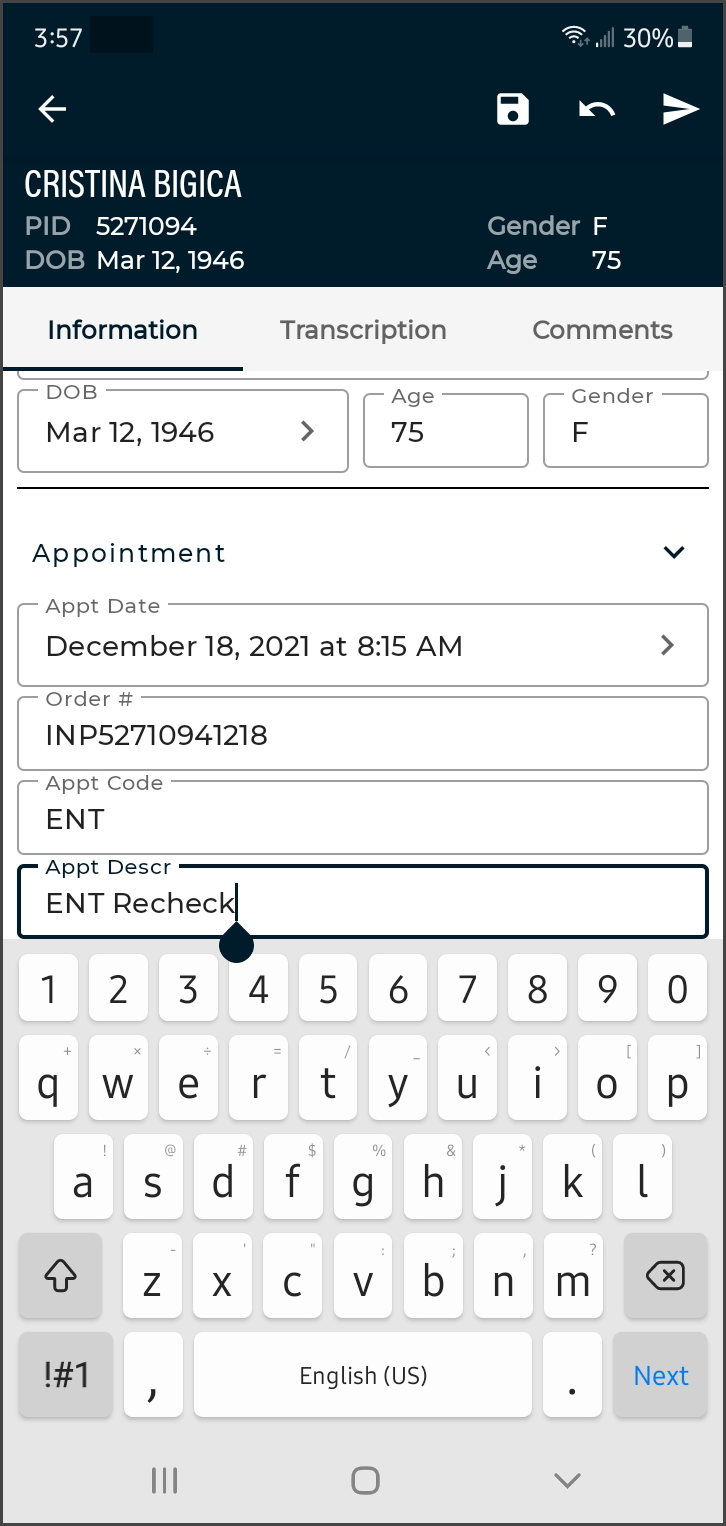726x1526 pixels.
Task: Click the undo icon at the top
Action: 596,109
